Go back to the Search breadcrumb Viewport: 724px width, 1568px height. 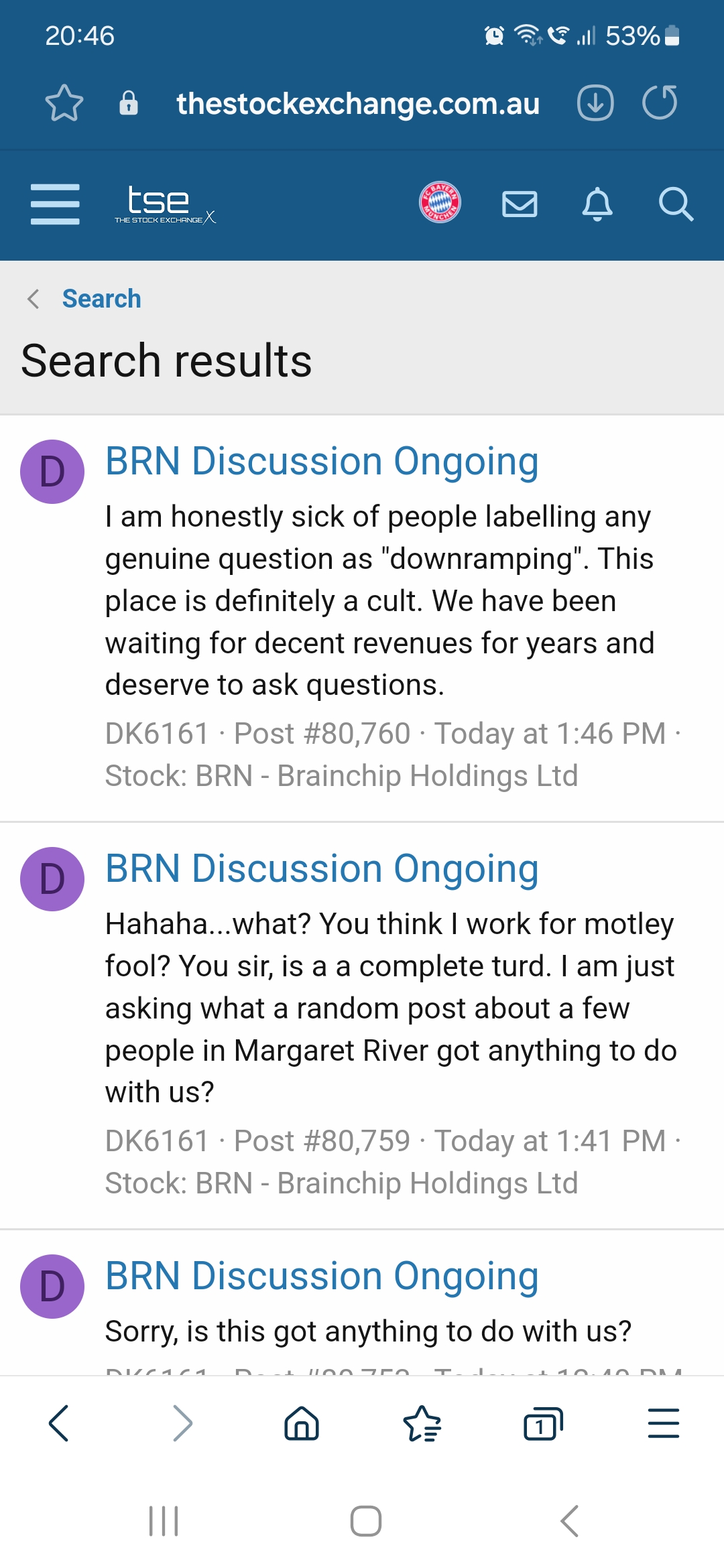tap(101, 299)
